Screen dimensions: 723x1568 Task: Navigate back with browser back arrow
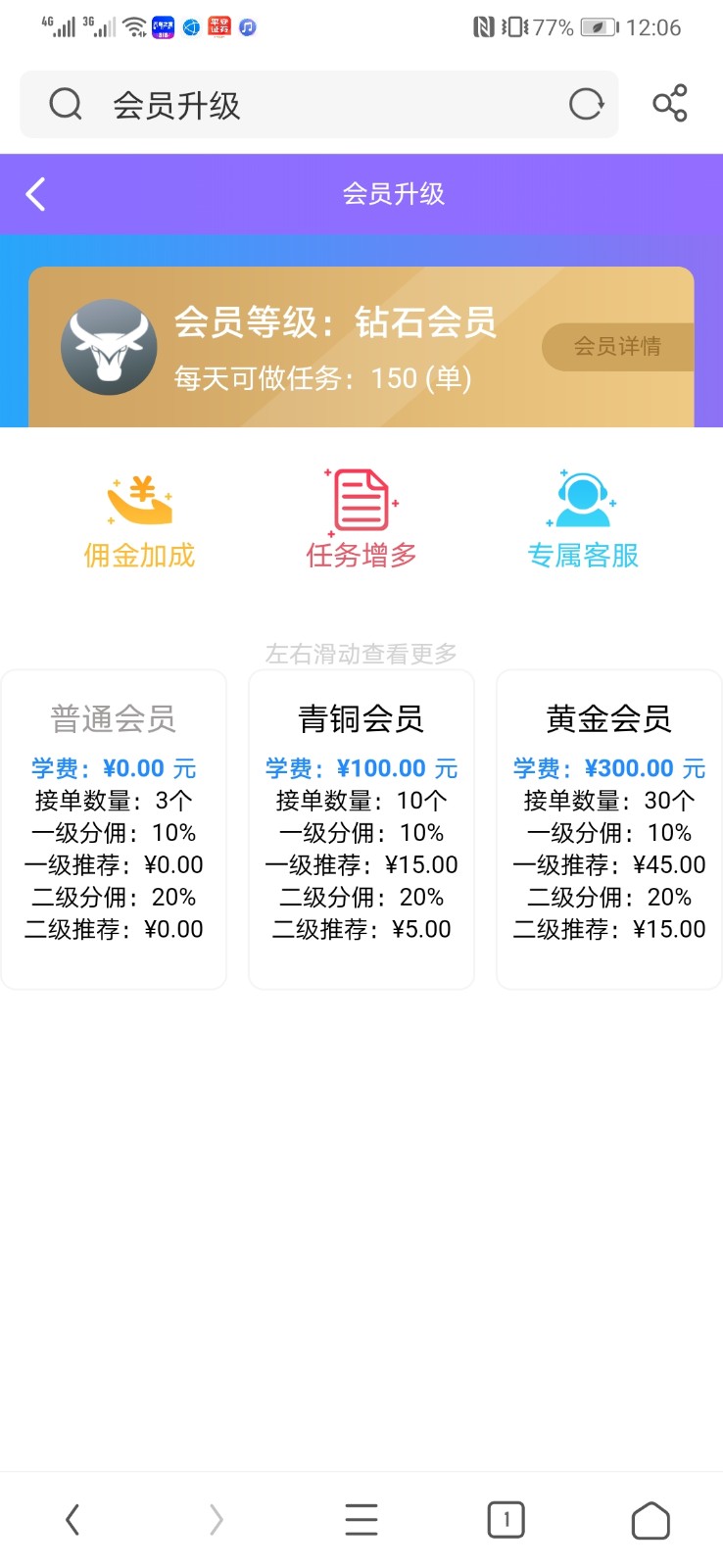[x=72, y=1520]
